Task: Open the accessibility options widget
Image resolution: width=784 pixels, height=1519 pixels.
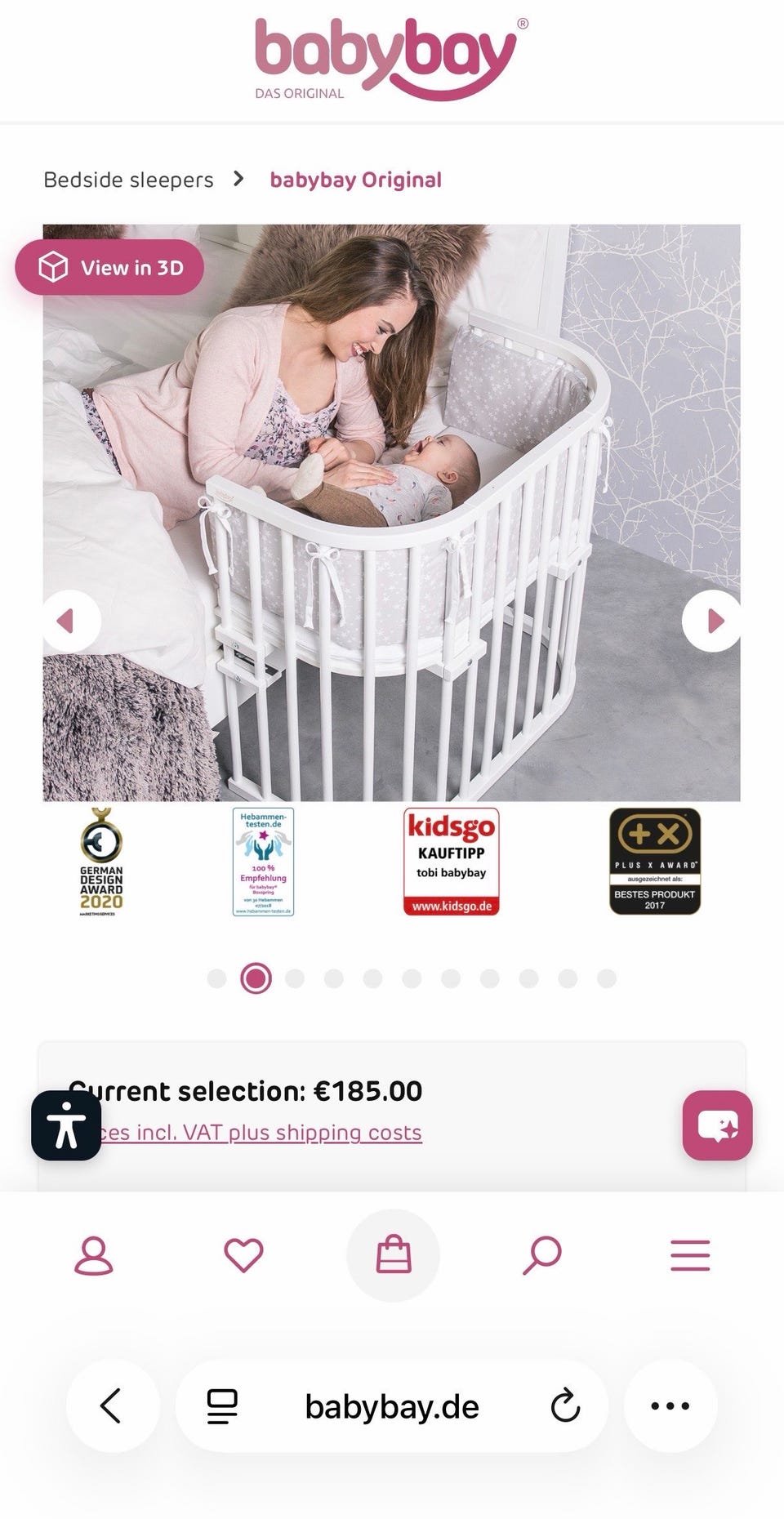Action: pyautogui.click(x=66, y=1125)
